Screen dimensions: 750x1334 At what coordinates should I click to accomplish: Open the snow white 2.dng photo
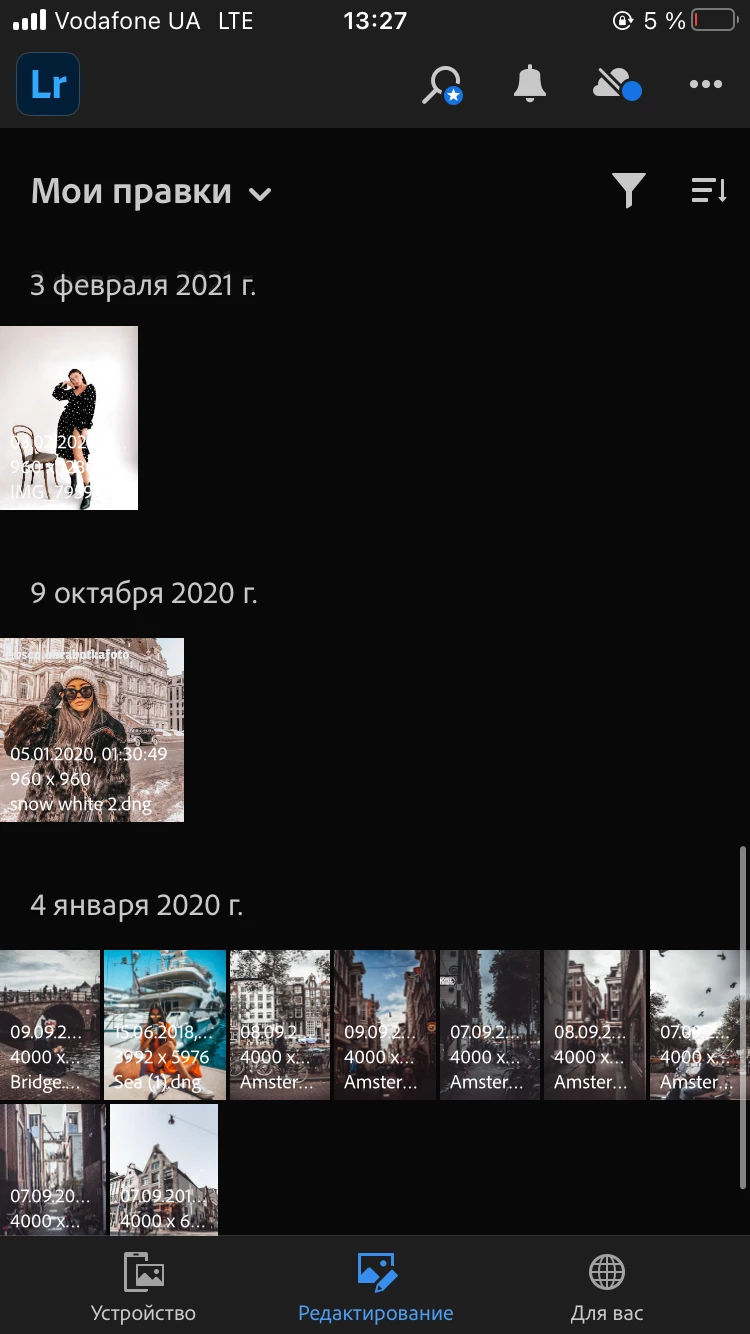click(x=92, y=730)
